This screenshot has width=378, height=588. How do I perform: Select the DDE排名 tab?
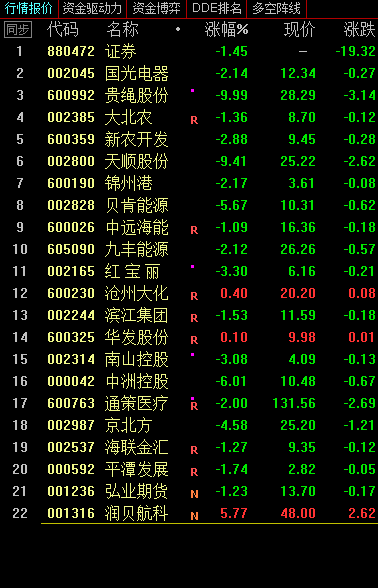(x=216, y=9)
